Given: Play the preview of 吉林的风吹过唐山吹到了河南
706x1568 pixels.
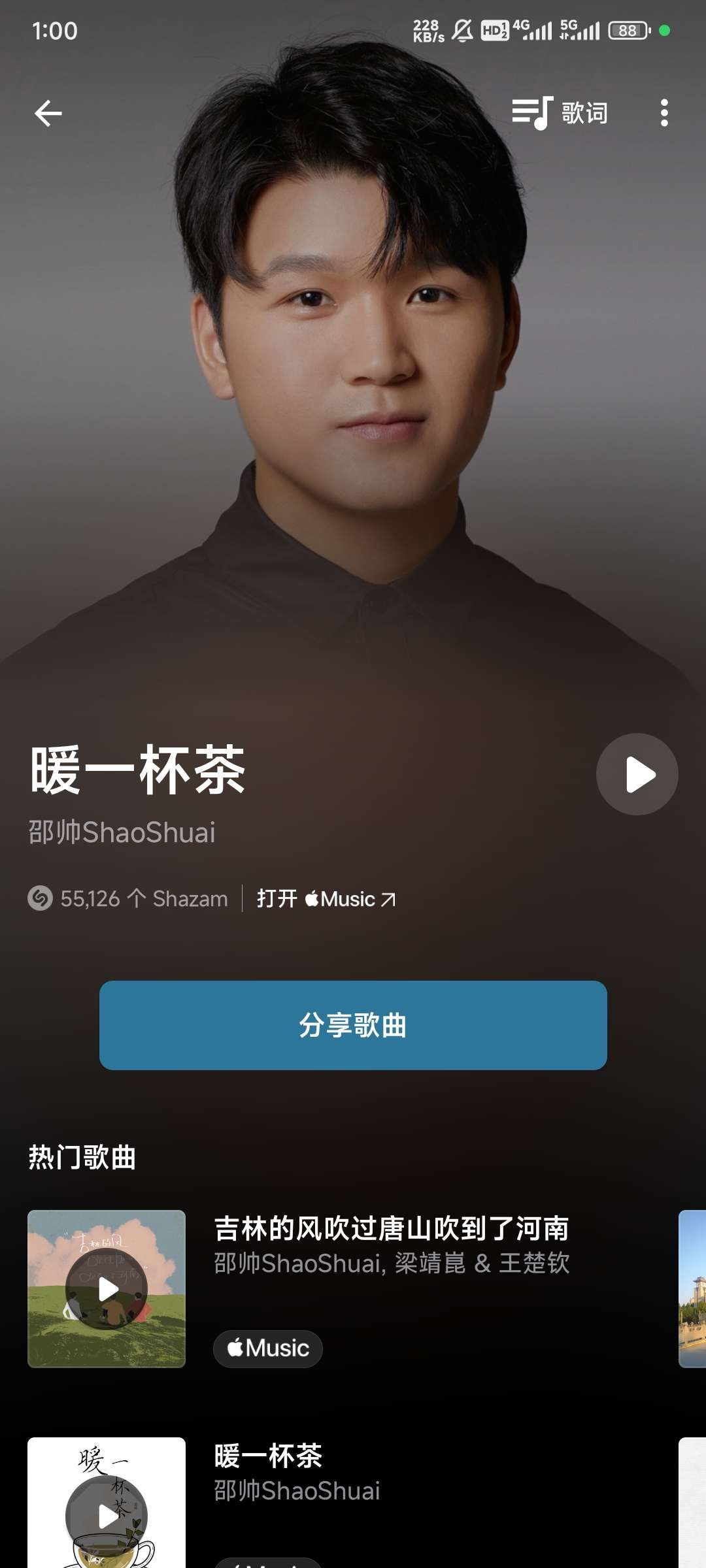Looking at the screenshot, I should pyautogui.click(x=107, y=1289).
